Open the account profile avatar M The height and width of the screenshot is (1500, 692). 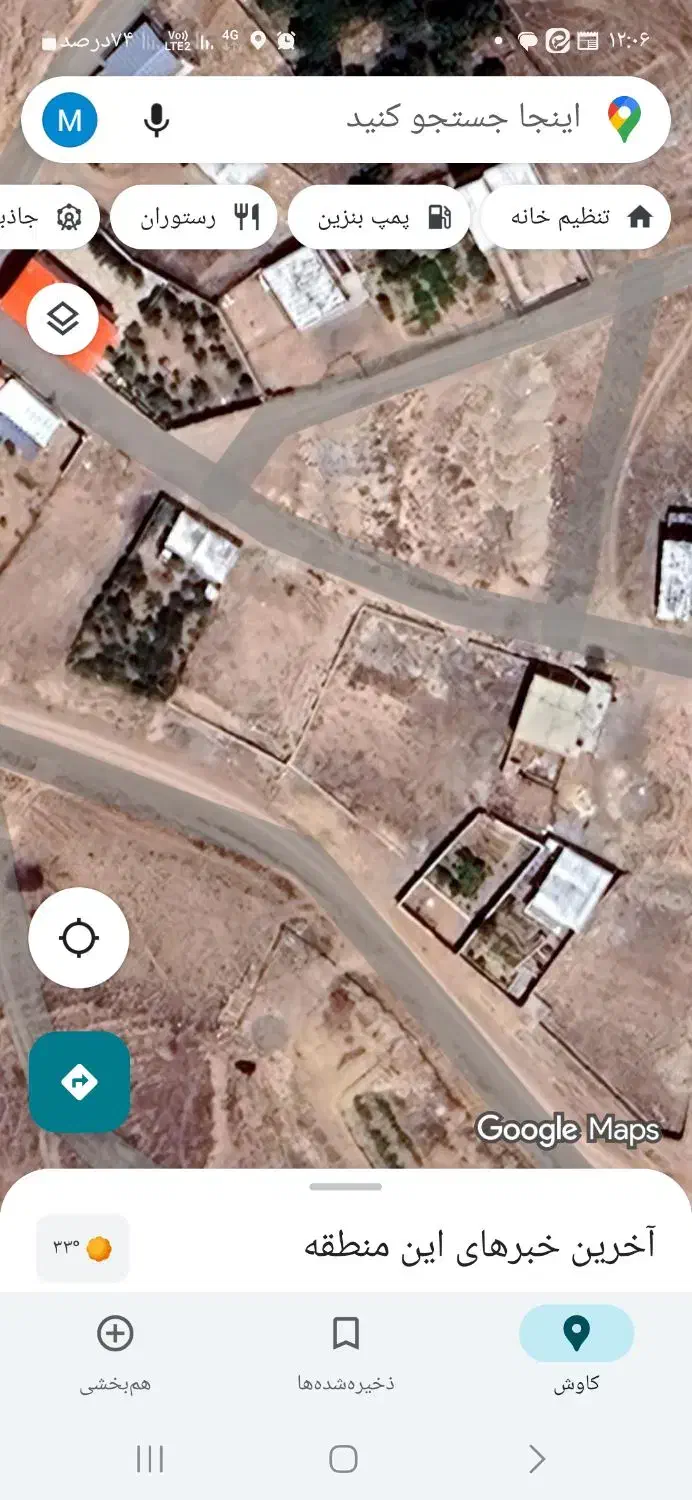click(70, 120)
